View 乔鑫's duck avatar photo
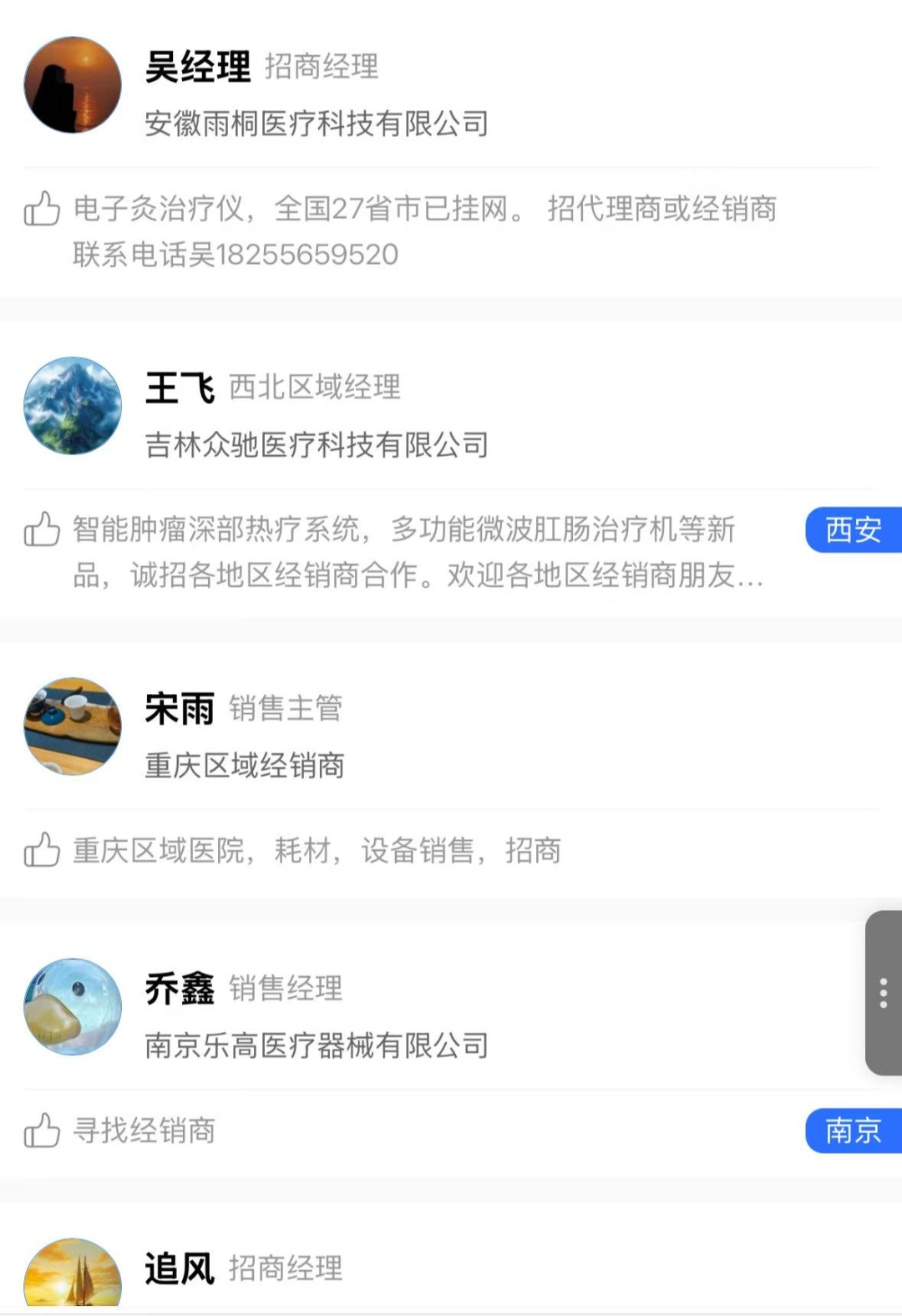The height and width of the screenshot is (1316, 902). point(73,1006)
